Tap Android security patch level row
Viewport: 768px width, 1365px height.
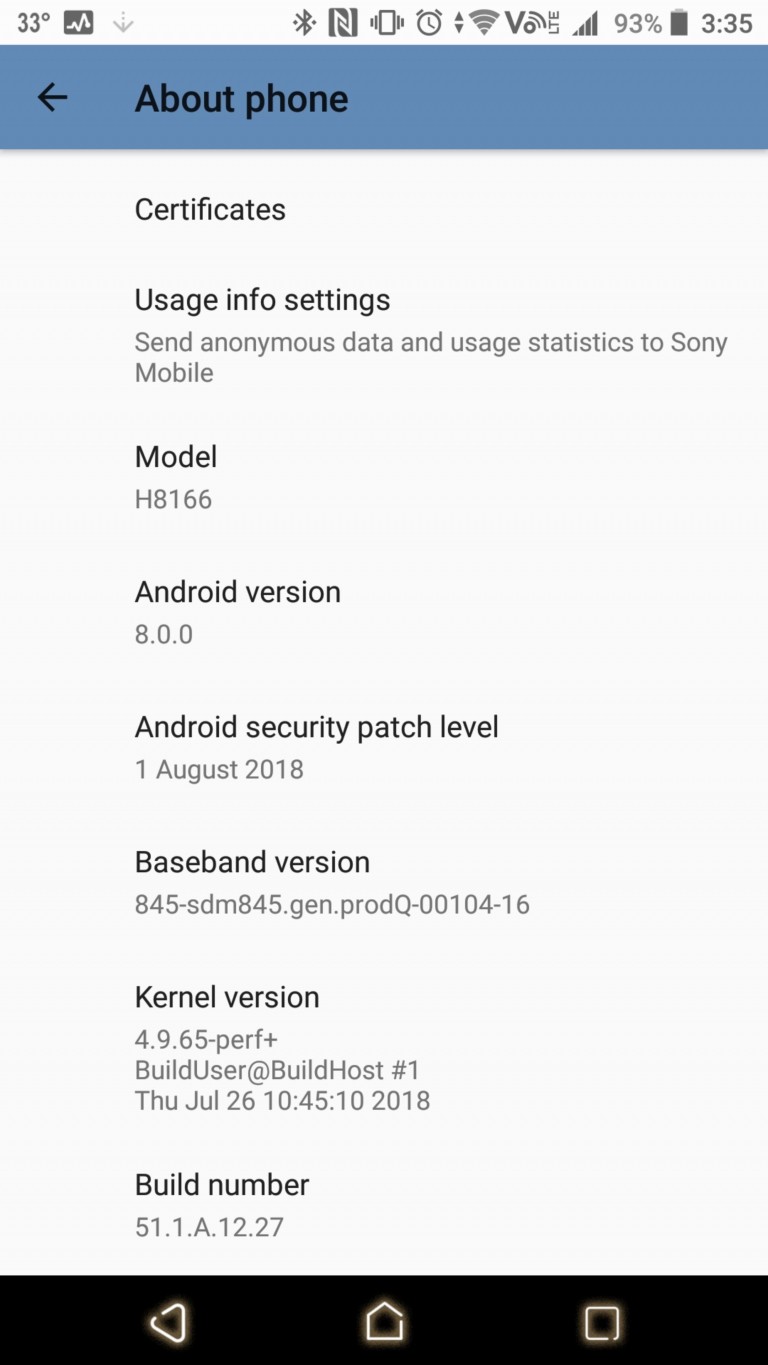(x=384, y=747)
